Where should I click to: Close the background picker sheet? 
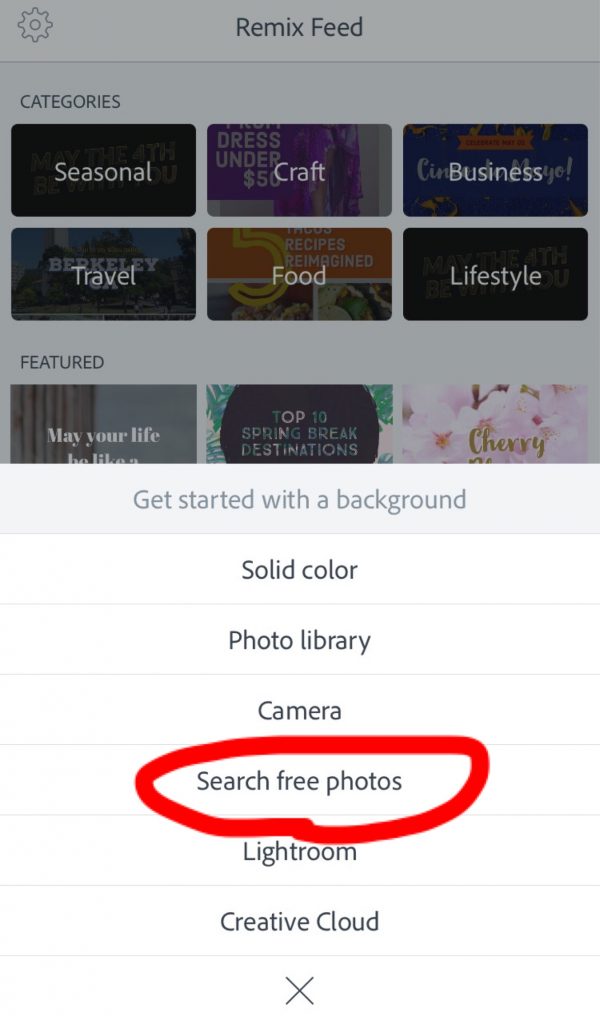click(x=299, y=990)
